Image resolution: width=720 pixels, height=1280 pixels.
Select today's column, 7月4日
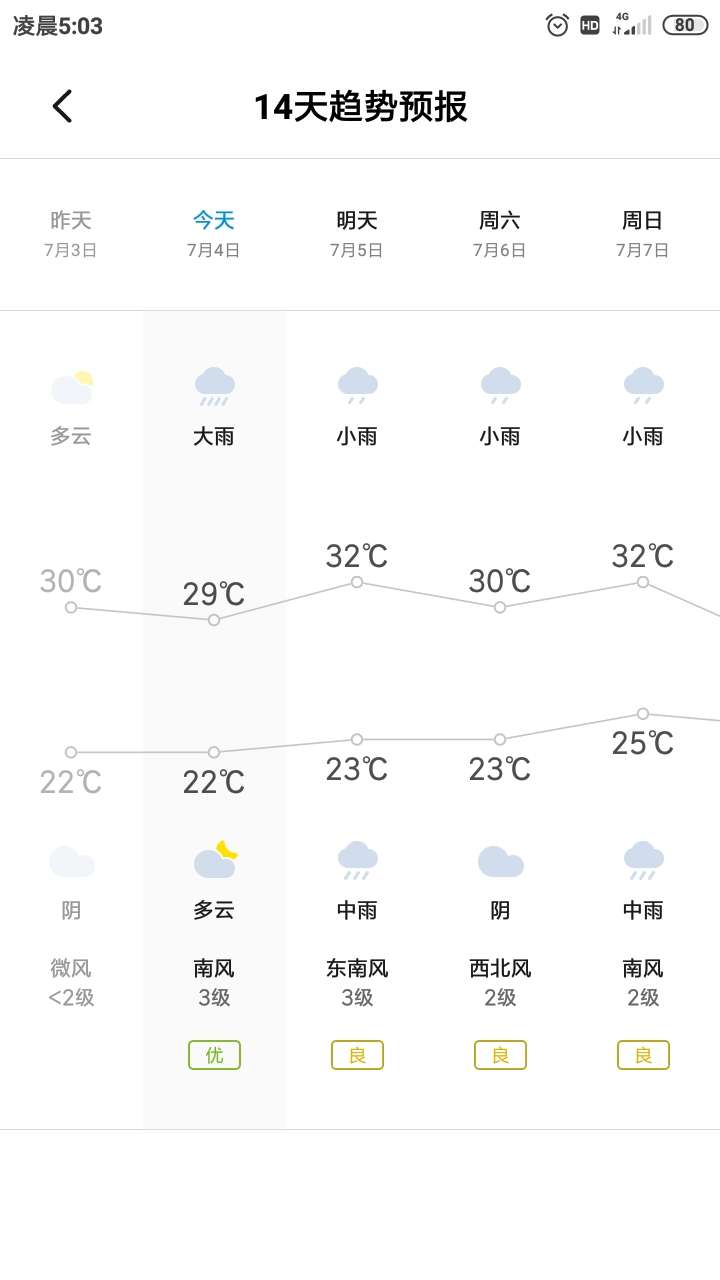pos(214,234)
